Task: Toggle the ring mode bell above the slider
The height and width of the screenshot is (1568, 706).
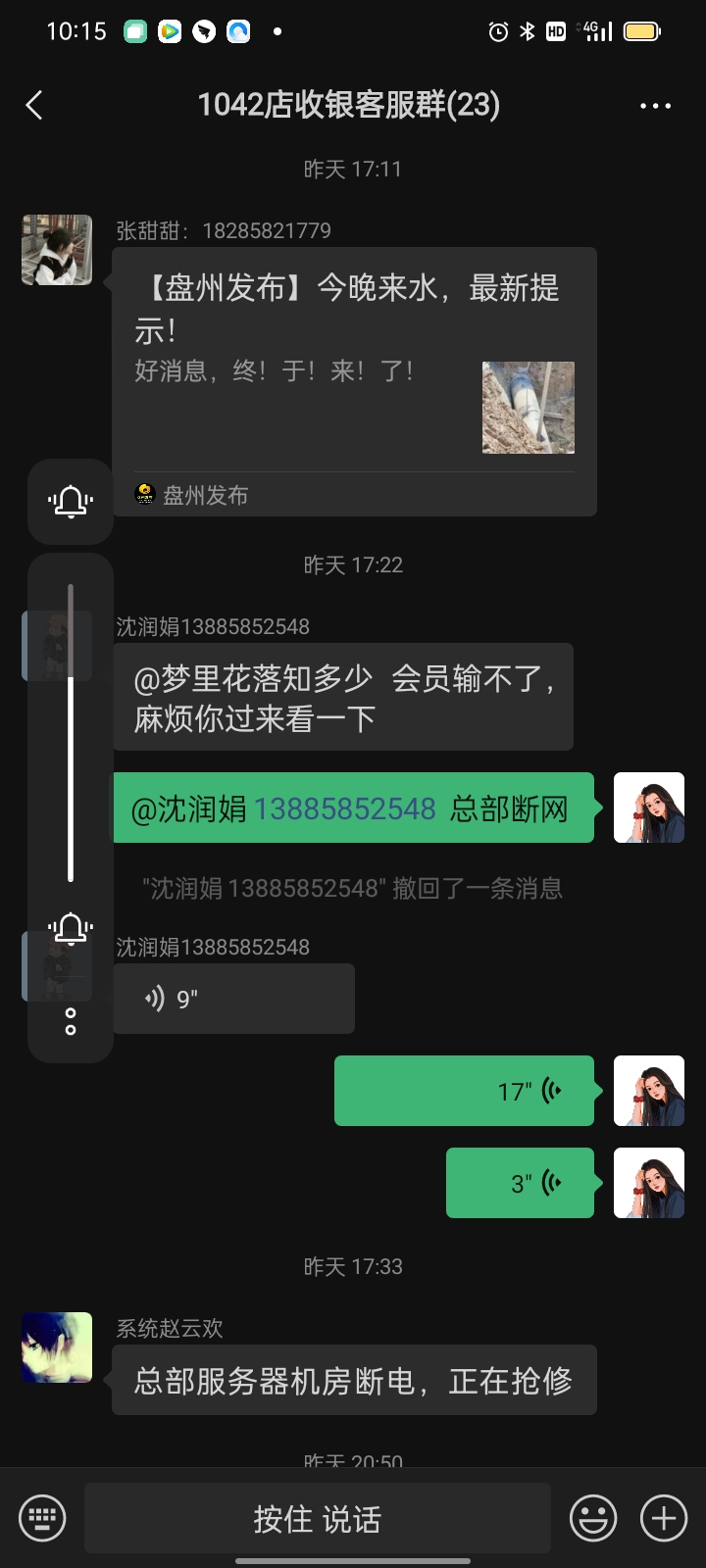Action: [x=71, y=502]
